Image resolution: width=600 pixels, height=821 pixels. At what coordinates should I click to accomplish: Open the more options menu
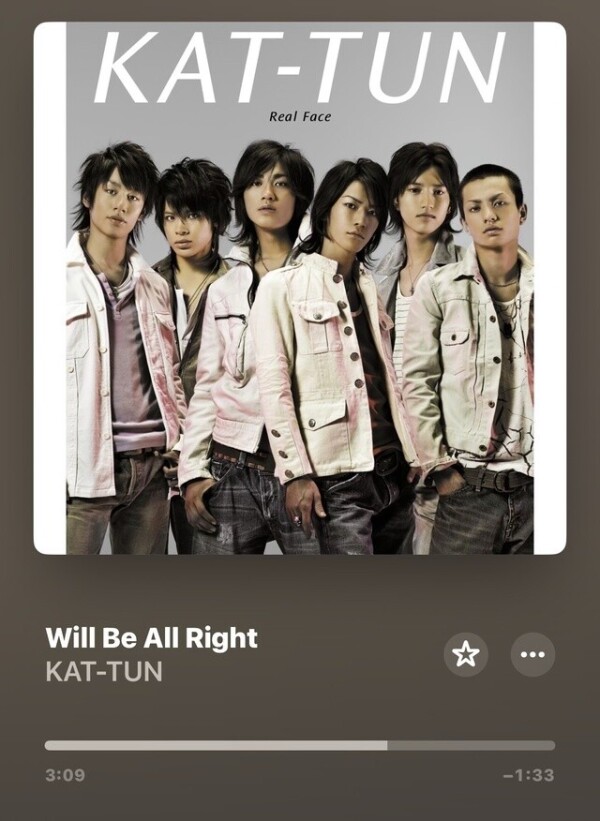click(x=532, y=655)
